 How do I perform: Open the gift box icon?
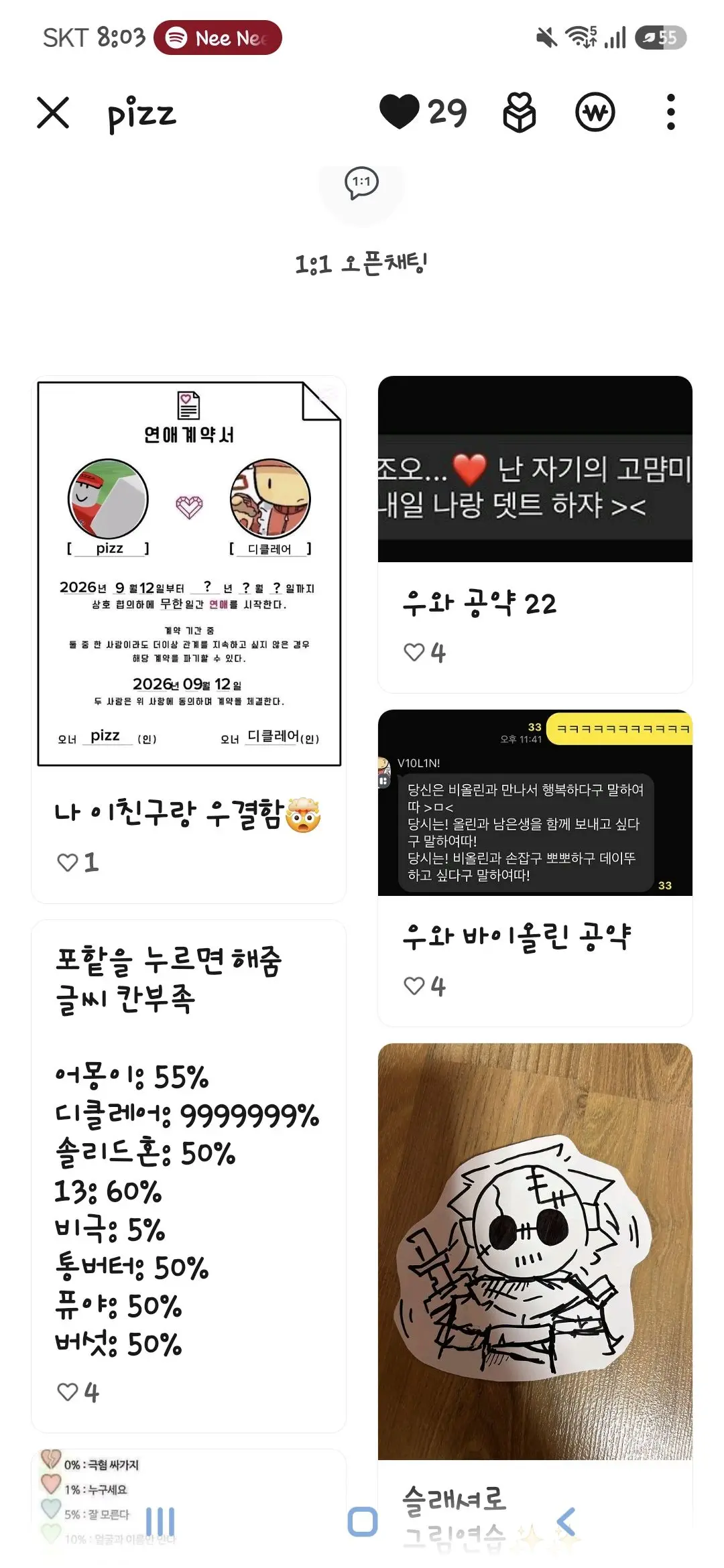click(520, 112)
